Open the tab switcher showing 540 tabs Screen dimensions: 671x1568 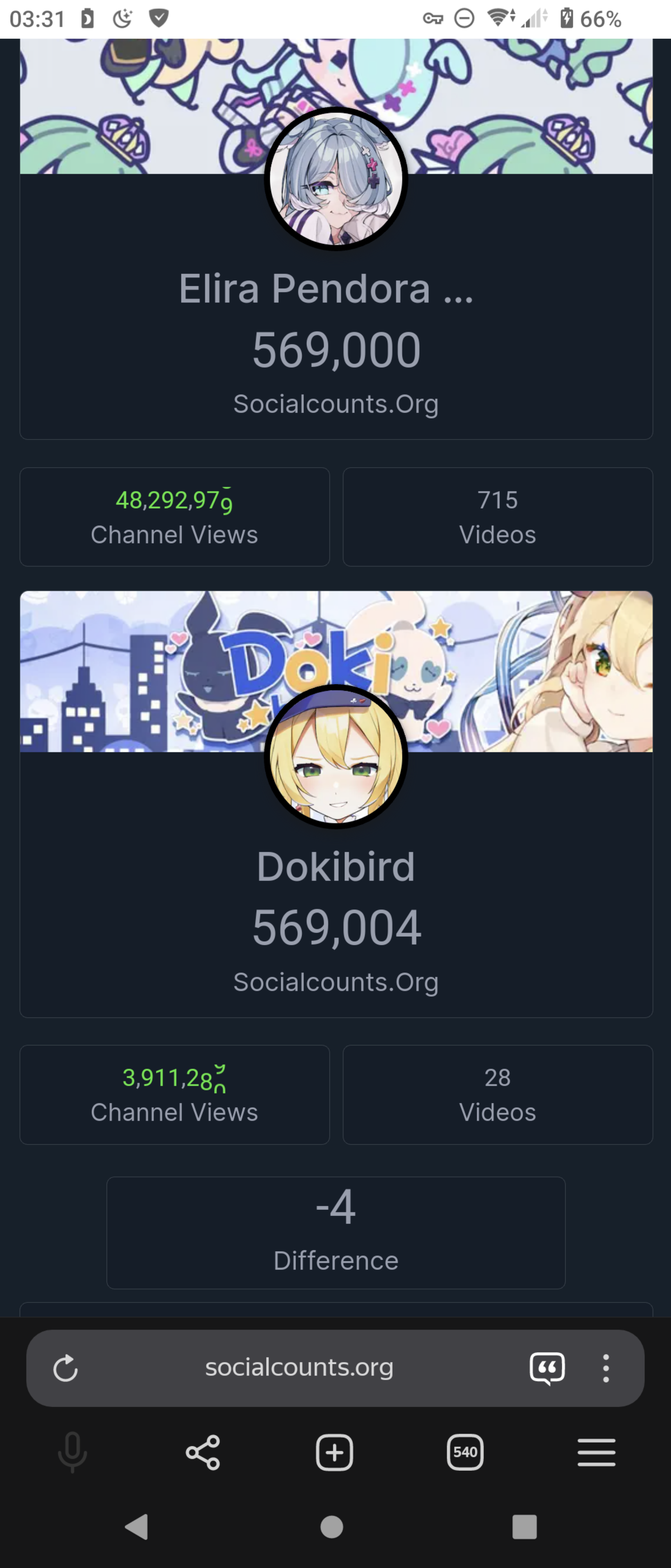point(465,1452)
